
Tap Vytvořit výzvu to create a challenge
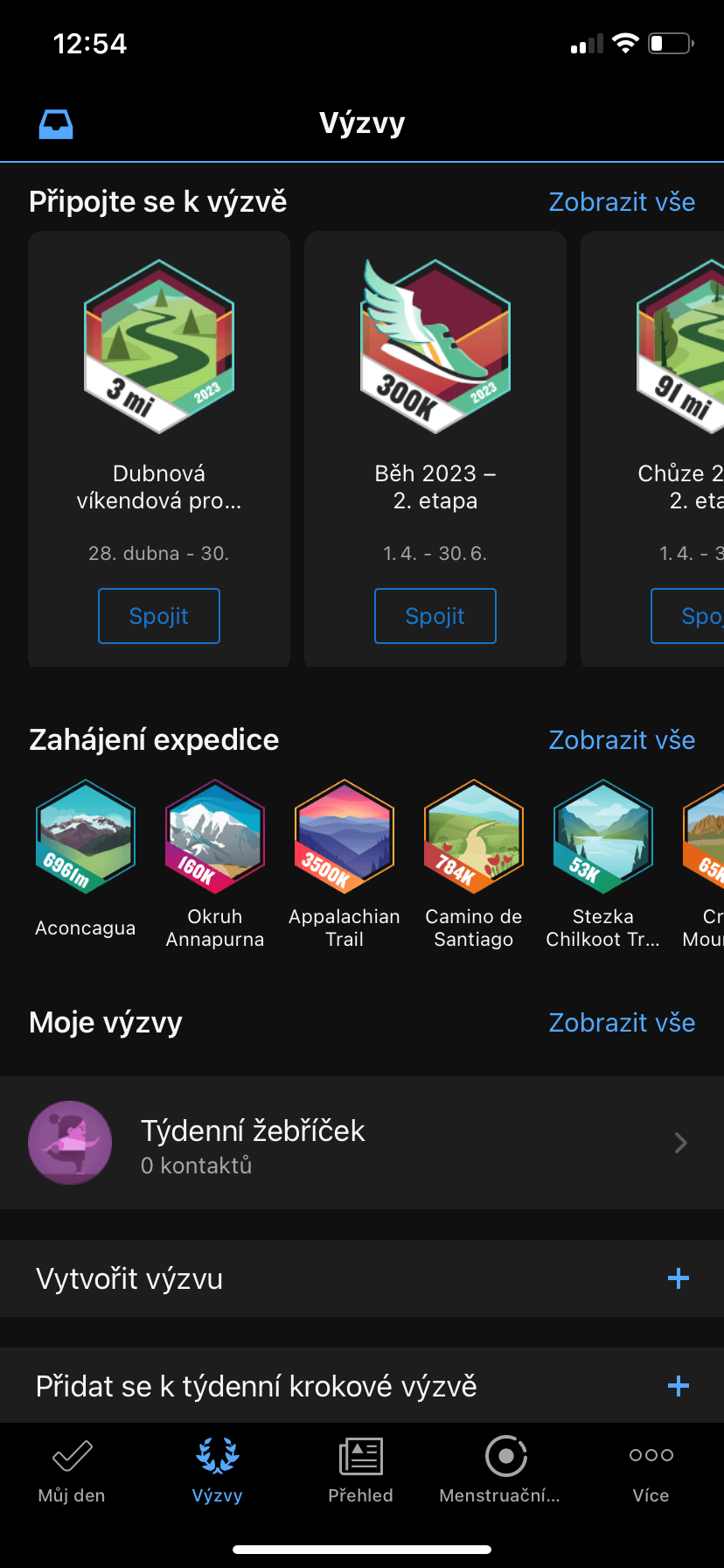tap(362, 1278)
